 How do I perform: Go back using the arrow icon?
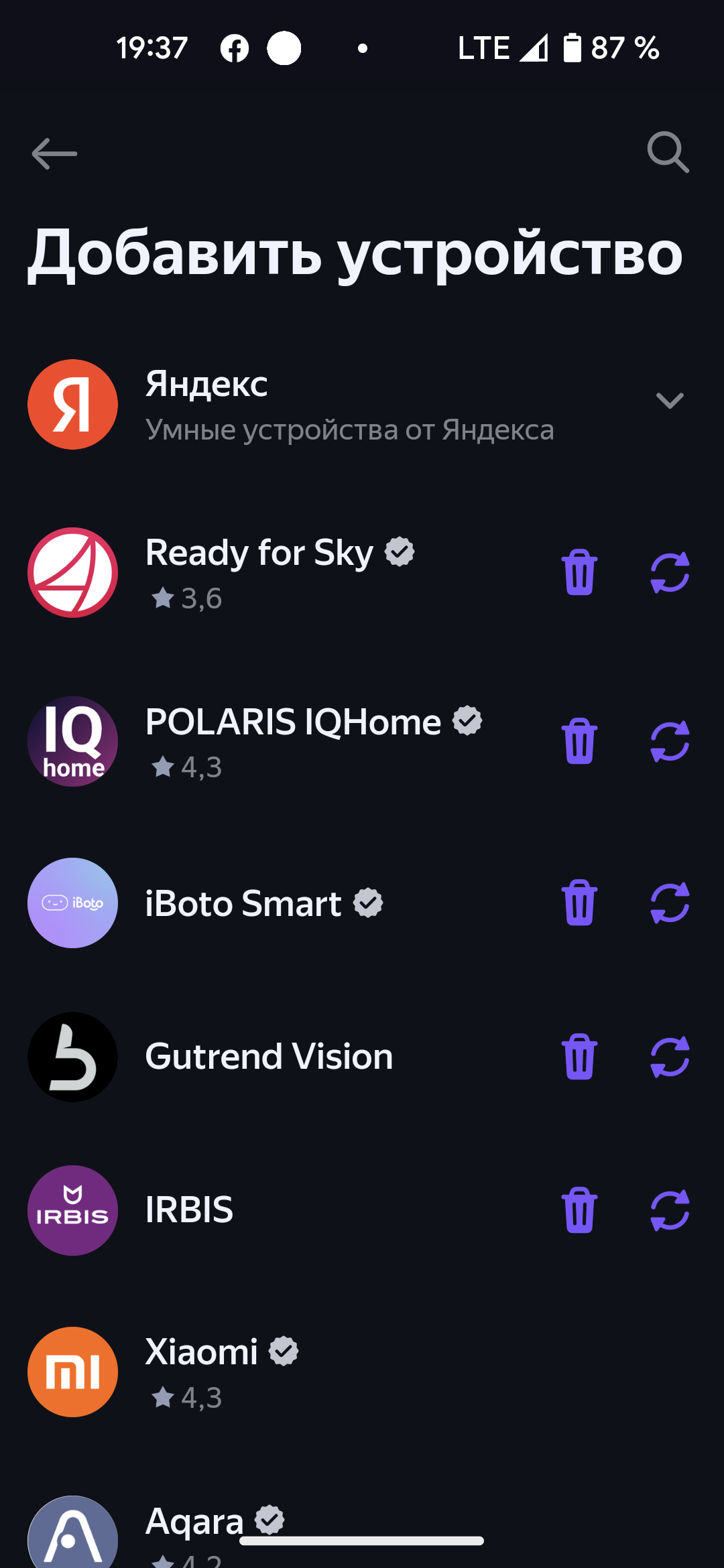pos(54,153)
